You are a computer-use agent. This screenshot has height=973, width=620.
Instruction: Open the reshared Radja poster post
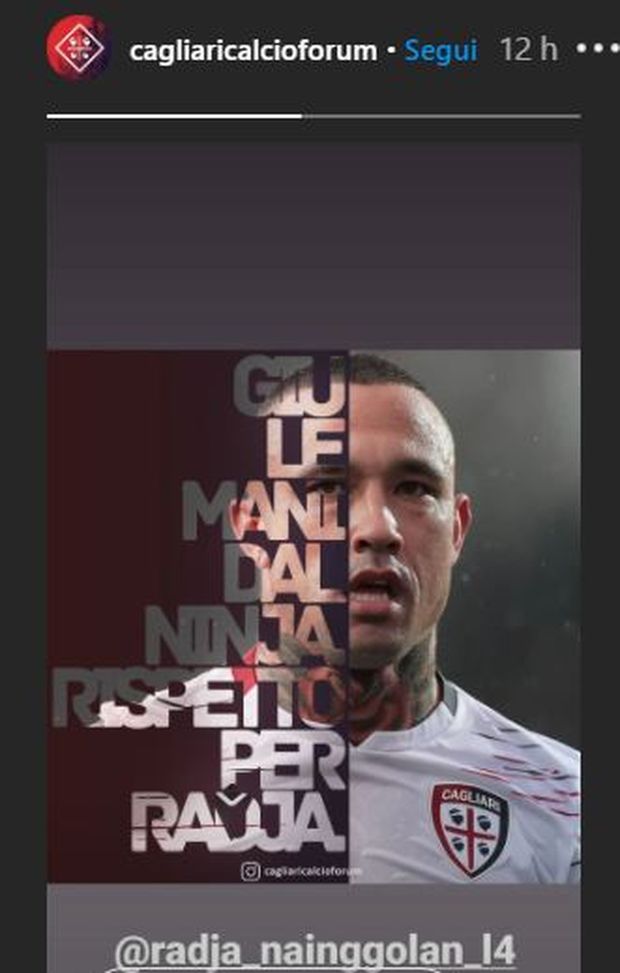[x=313, y=615]
